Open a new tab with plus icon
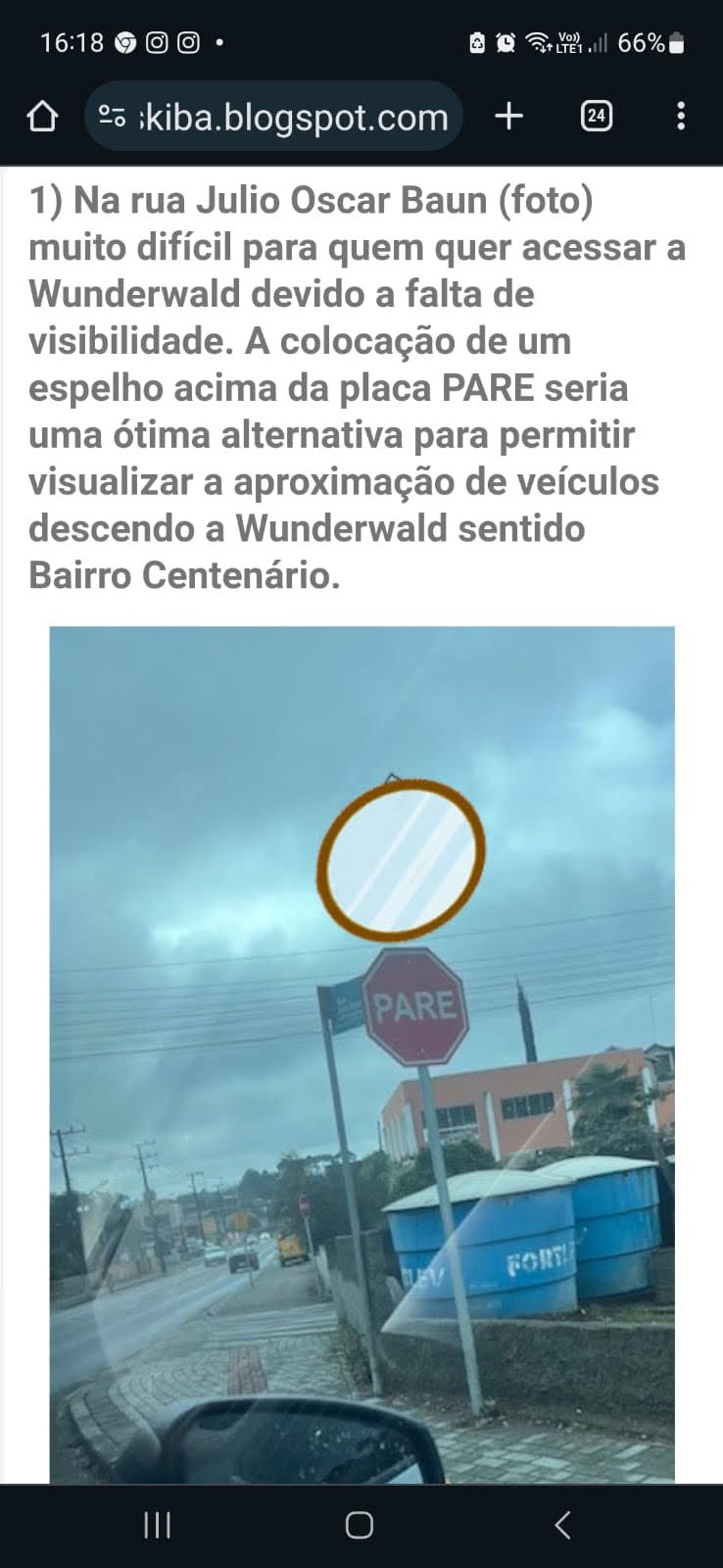Viewport: 723px width, 1568px height. pos(509,117)
